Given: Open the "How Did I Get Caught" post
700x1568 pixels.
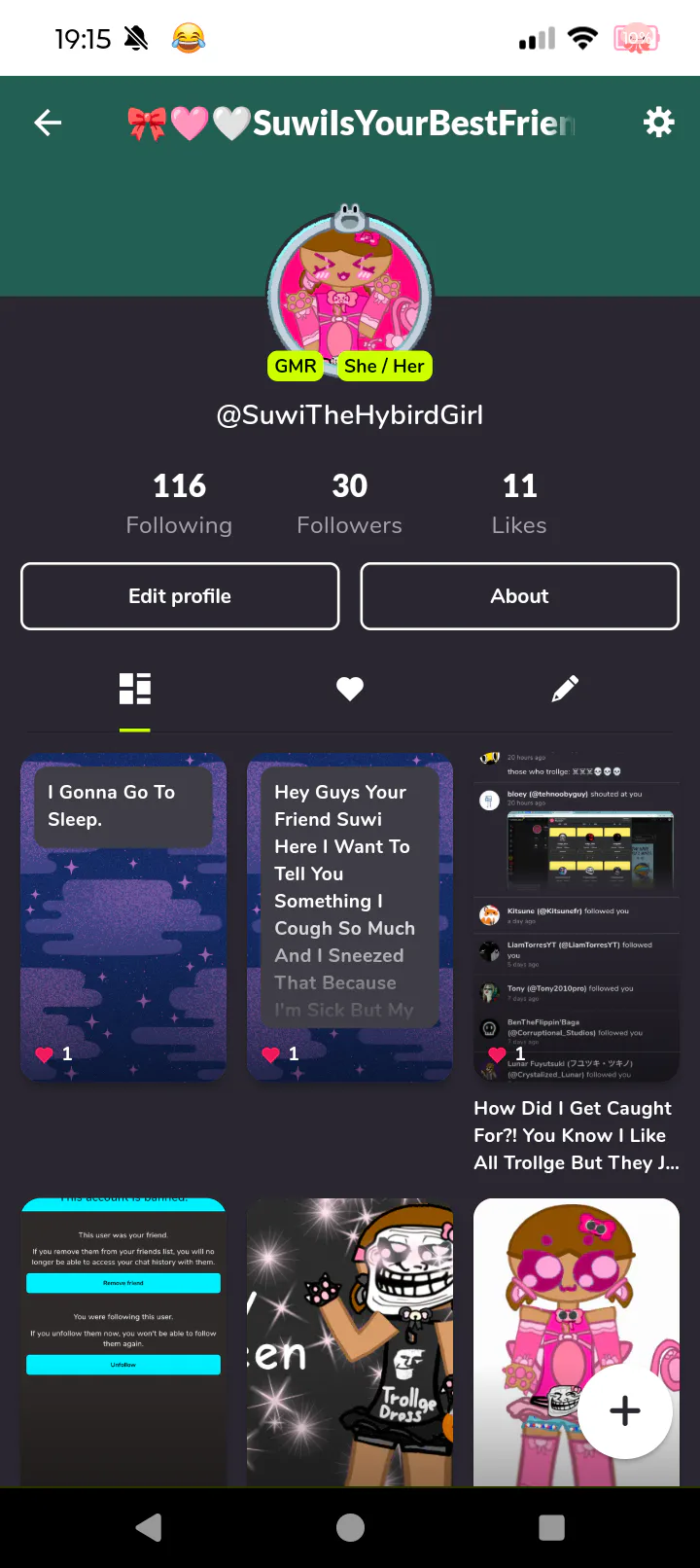Looking at the screenshot, I should point(577,963).
